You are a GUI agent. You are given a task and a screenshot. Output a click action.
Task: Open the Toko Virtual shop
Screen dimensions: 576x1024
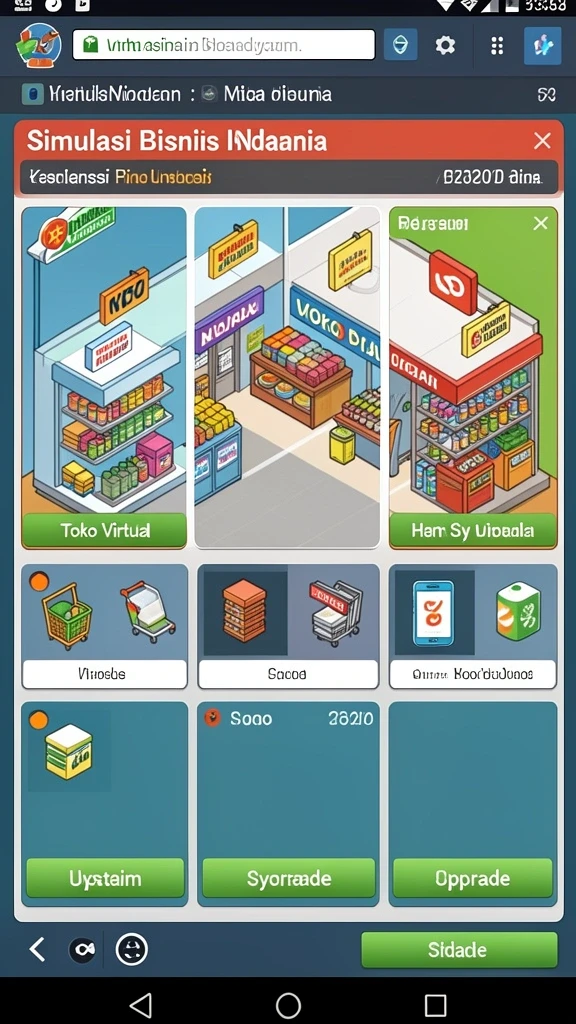104,530
